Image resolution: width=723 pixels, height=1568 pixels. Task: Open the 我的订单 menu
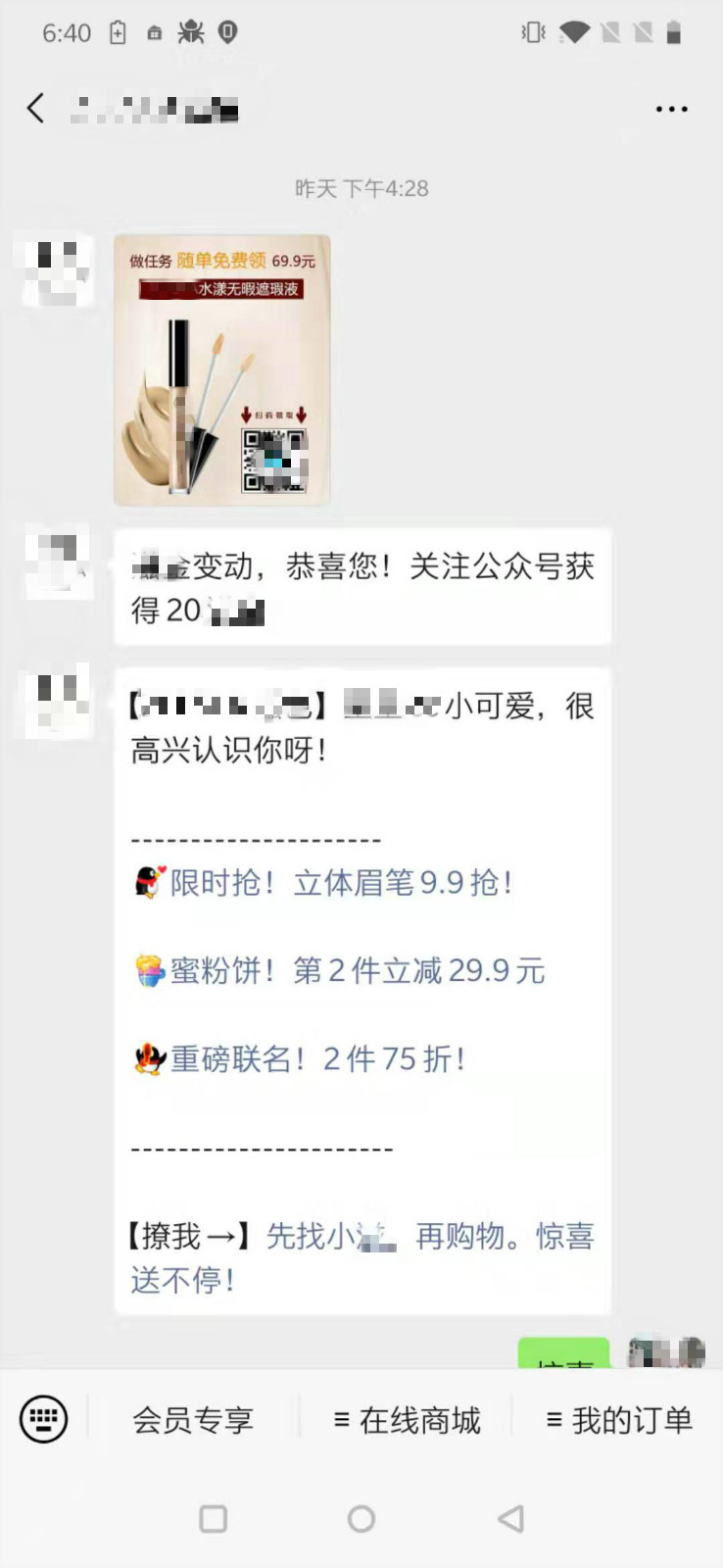tap(619, 1420)
